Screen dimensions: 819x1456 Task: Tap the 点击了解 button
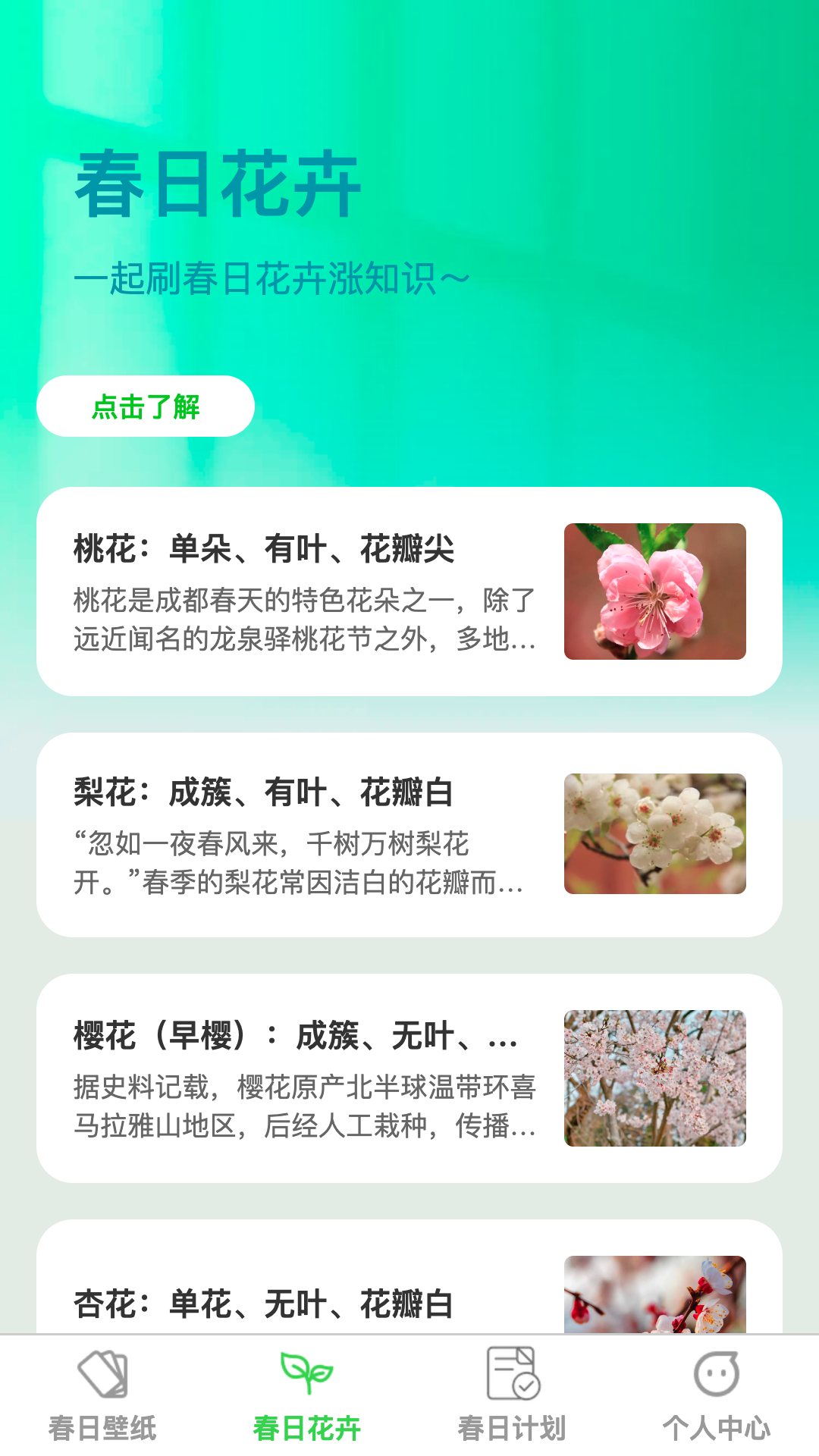145,406
